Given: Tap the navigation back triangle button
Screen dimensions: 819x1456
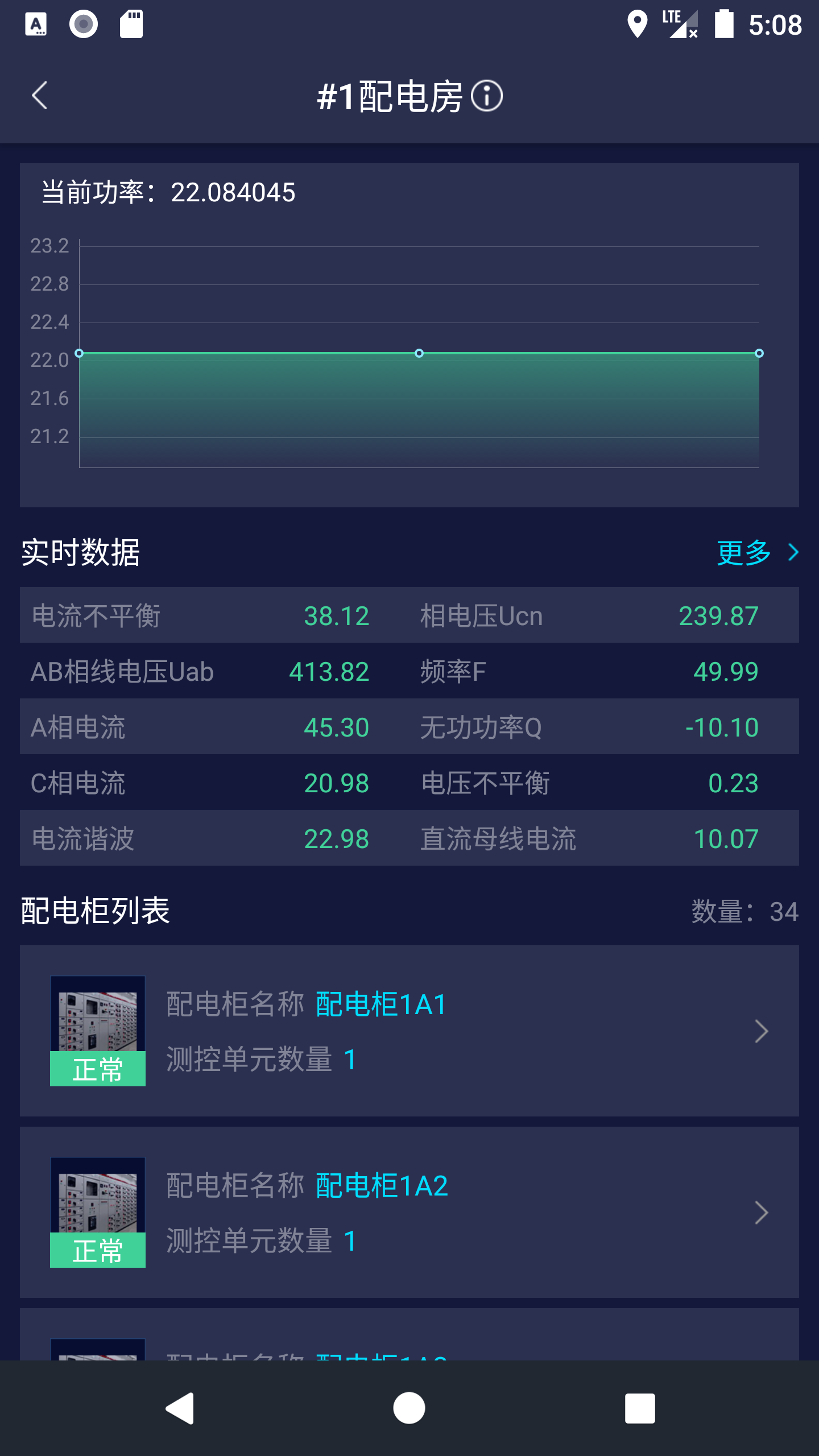Looking at the screenshot, I should click(x=178, y=1408).
